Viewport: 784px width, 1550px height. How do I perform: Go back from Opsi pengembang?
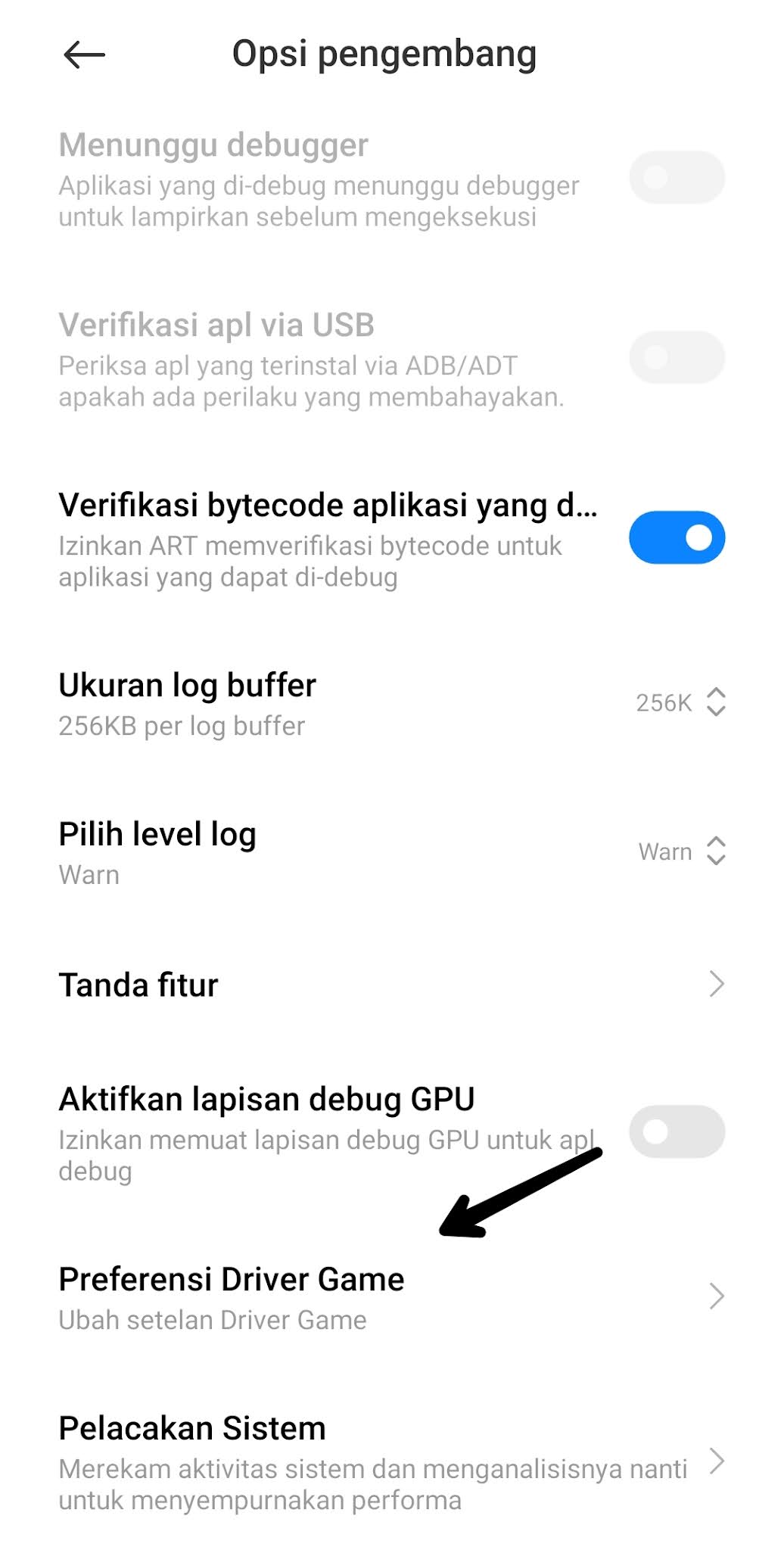tap(84, 54)
